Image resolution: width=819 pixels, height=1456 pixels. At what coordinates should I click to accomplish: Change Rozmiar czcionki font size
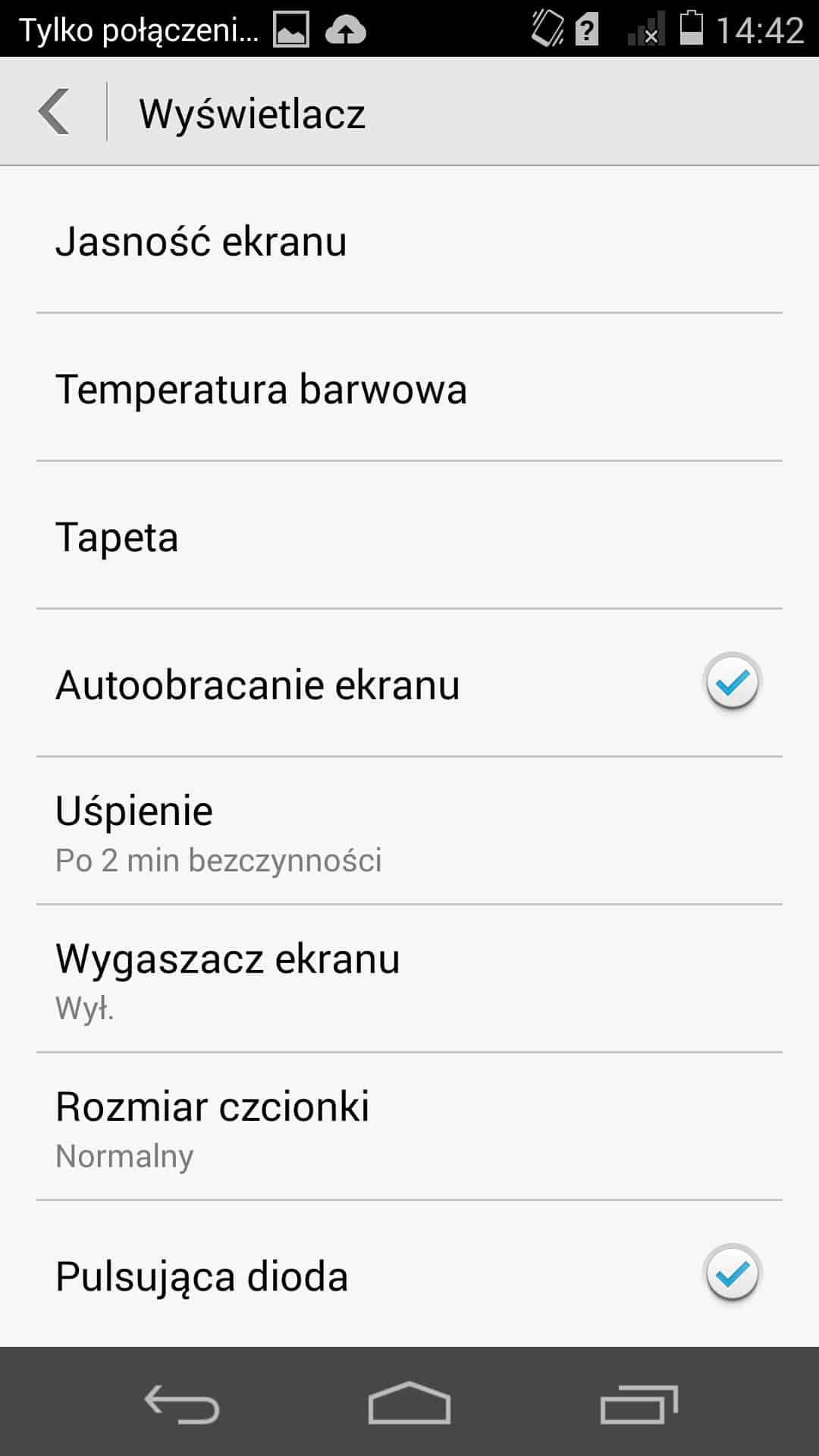click(x=409, y=1128)
